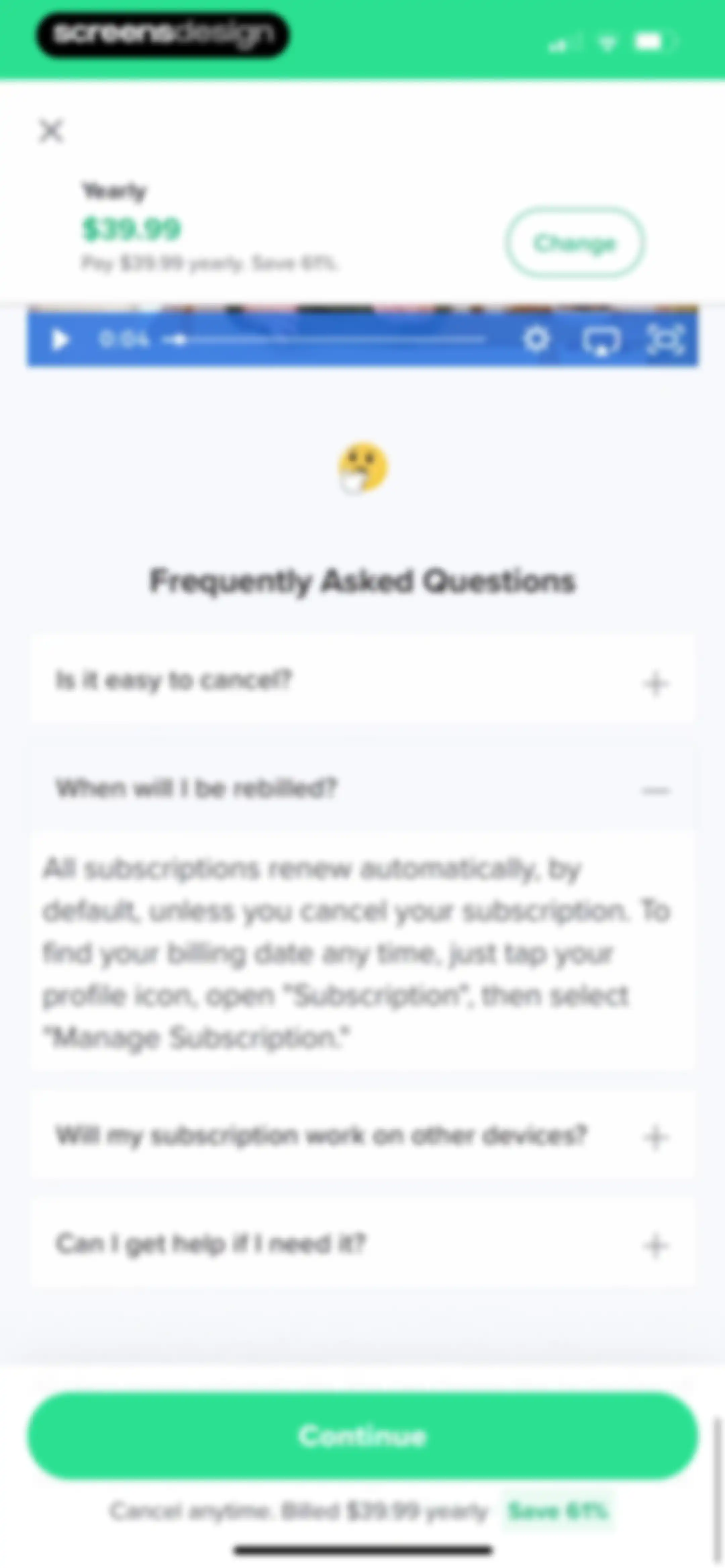Change the yearly plan
This screenshot has height=1568, width=725.
tap(575, 243)
